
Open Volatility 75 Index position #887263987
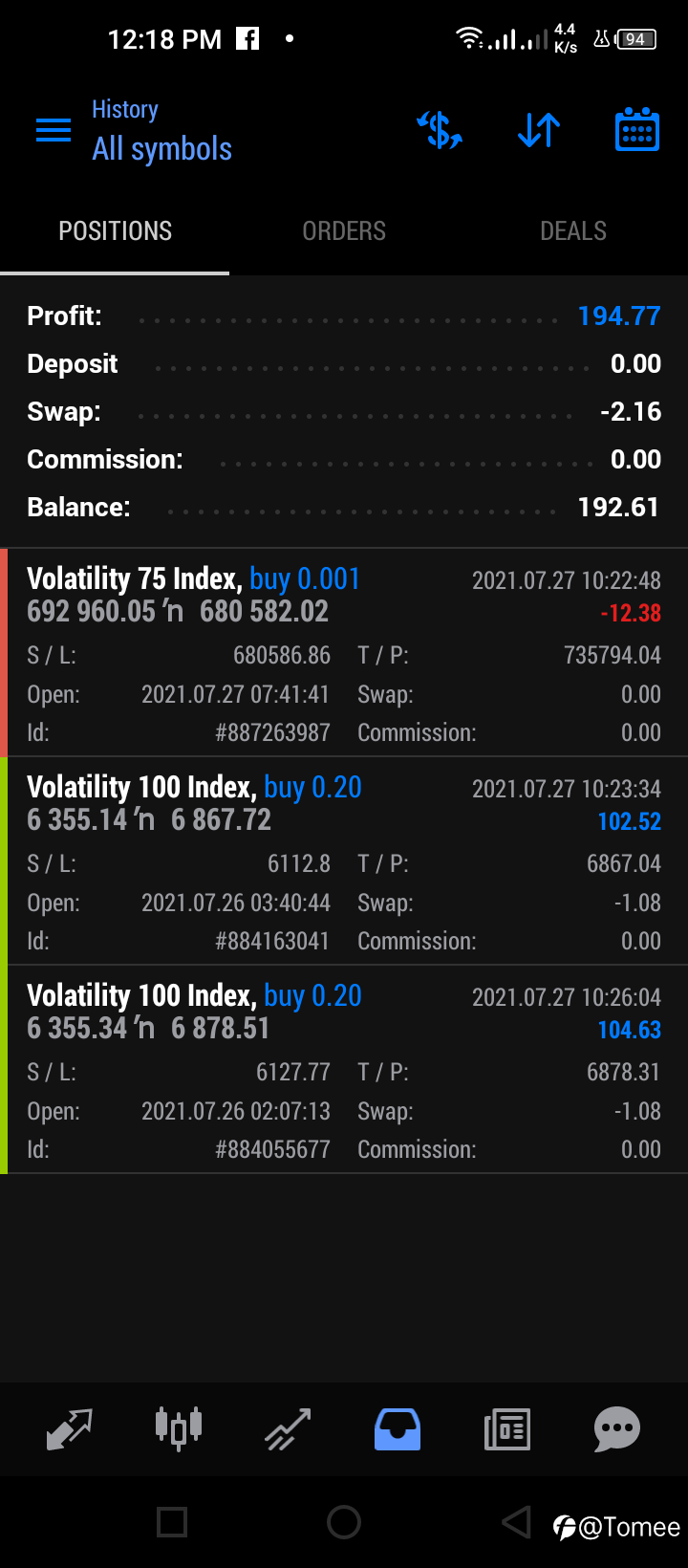tap(344, 653)
